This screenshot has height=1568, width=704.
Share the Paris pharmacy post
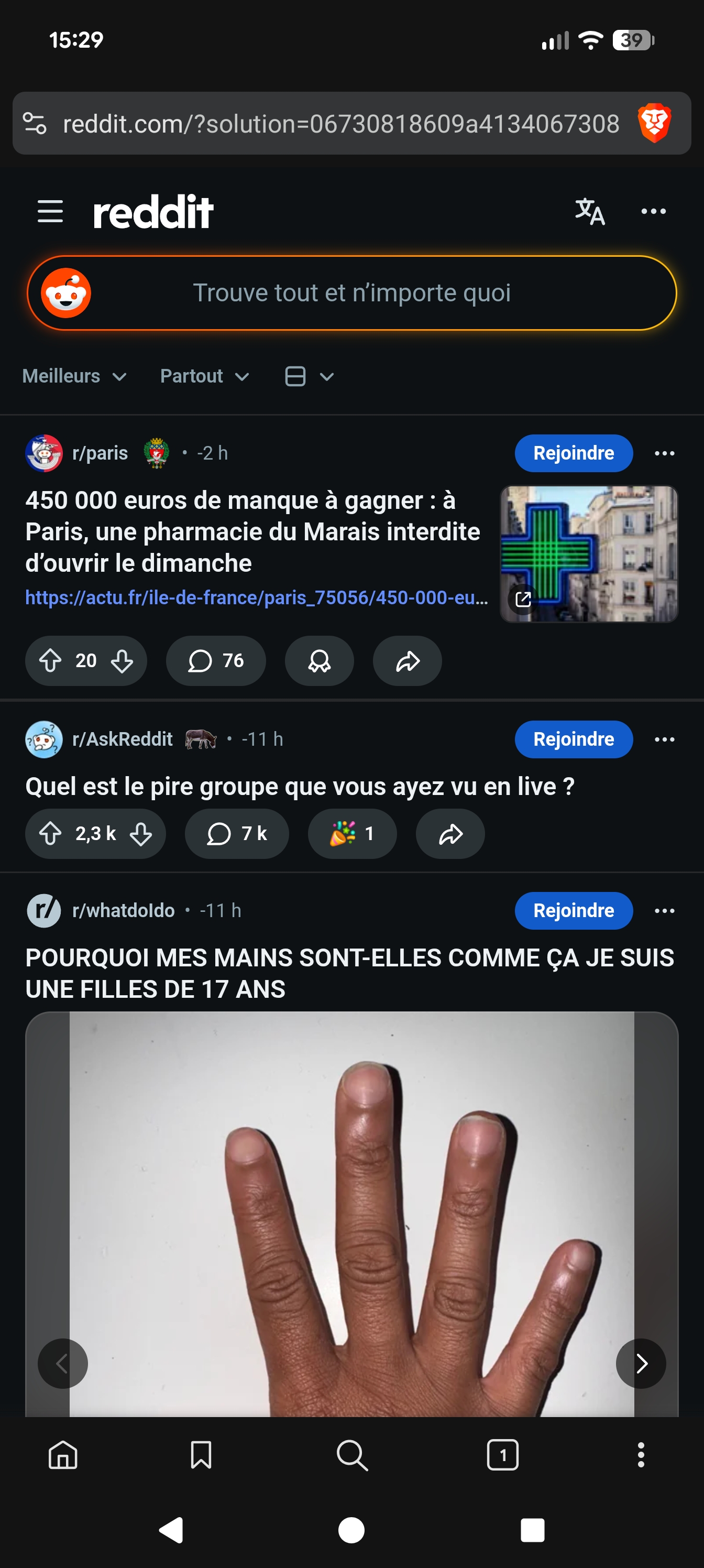[x=407, y=660]
